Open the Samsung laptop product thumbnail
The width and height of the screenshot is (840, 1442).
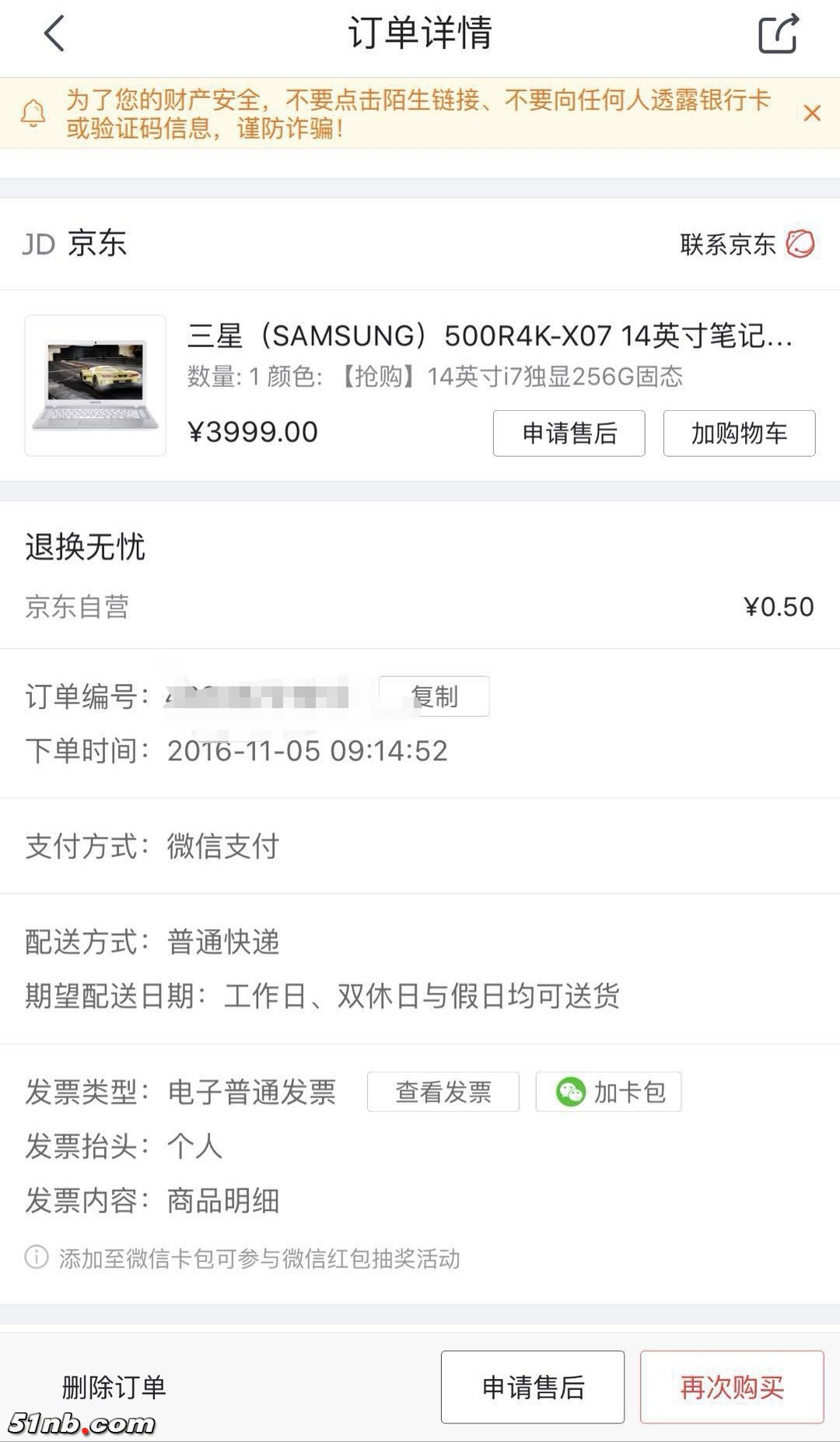(x=96, y=385)
